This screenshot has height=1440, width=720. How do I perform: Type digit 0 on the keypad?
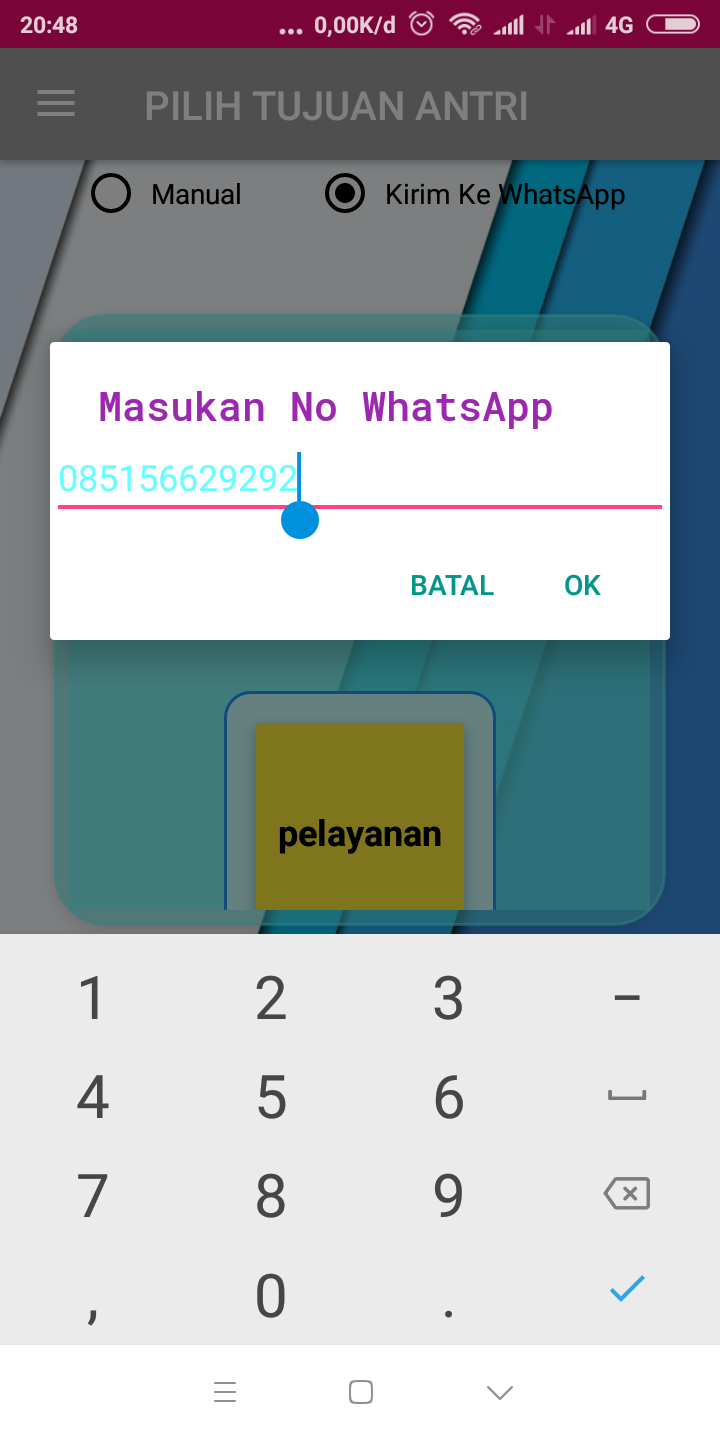pyautogui.click(x=271, y=1295)
